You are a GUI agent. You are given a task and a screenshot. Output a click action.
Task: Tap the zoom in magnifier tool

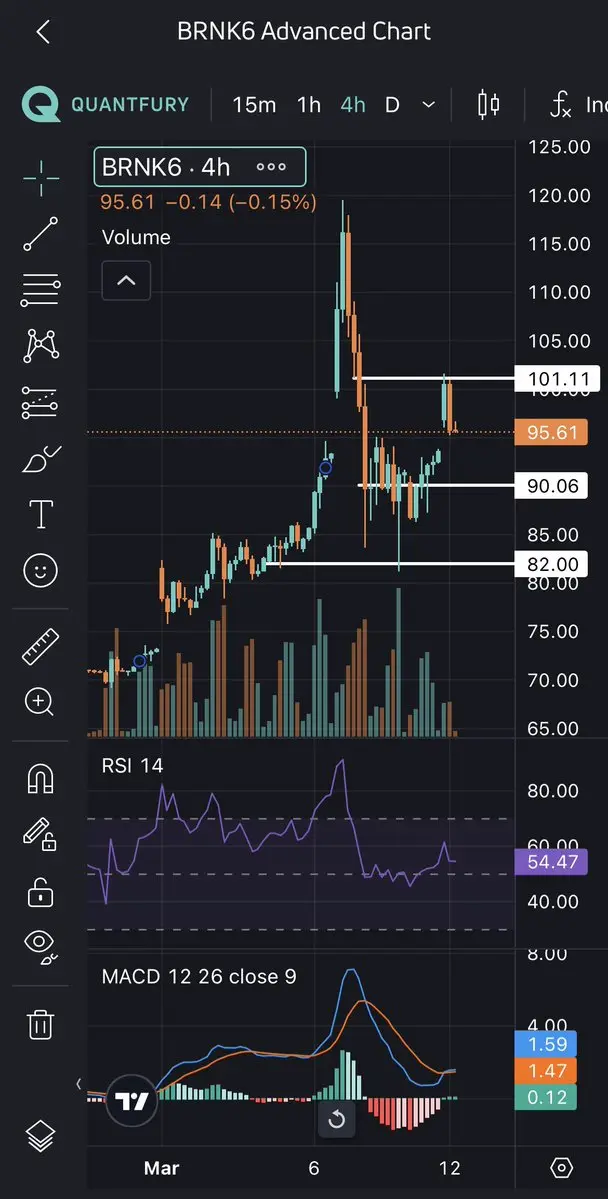point(40,702)
